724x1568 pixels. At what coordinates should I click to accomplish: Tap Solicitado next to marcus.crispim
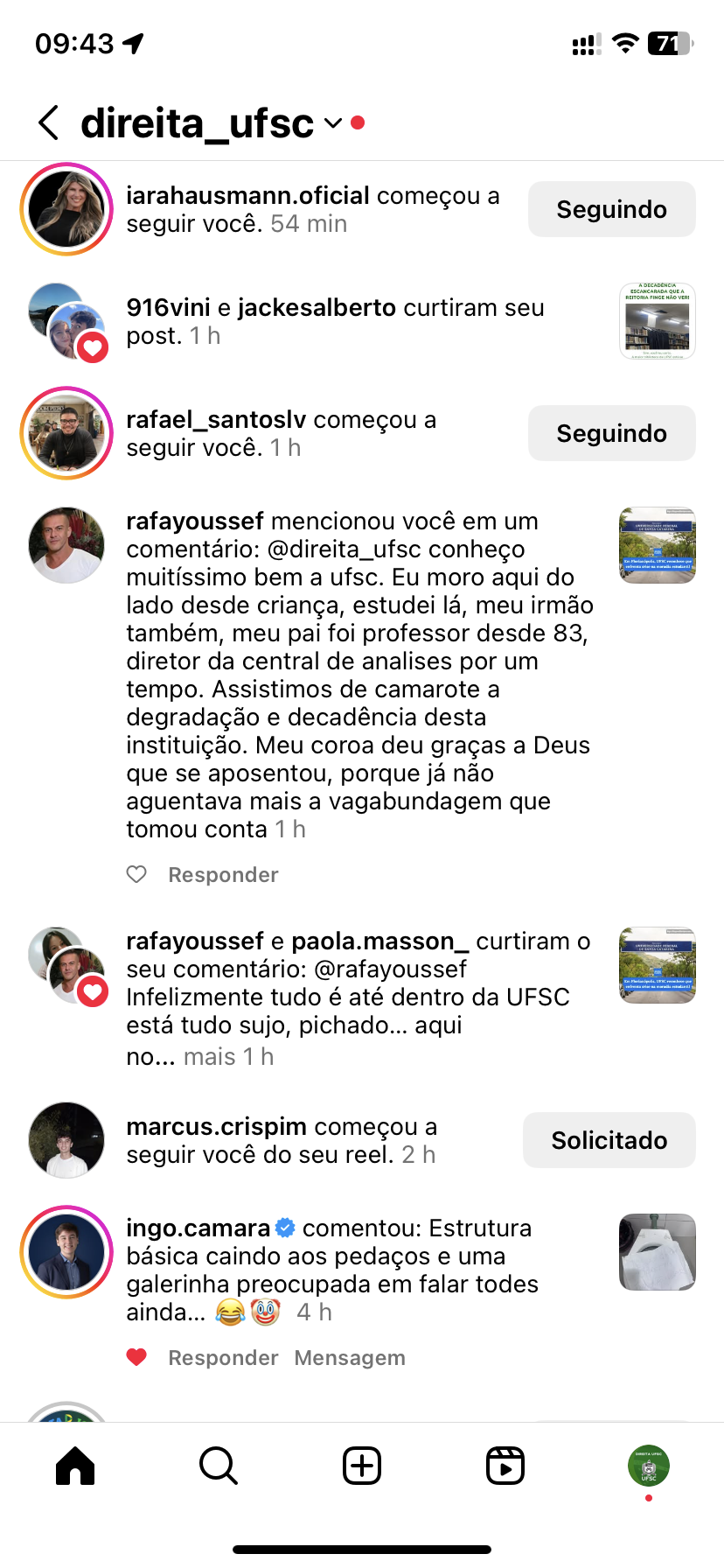pos(609,1140)
